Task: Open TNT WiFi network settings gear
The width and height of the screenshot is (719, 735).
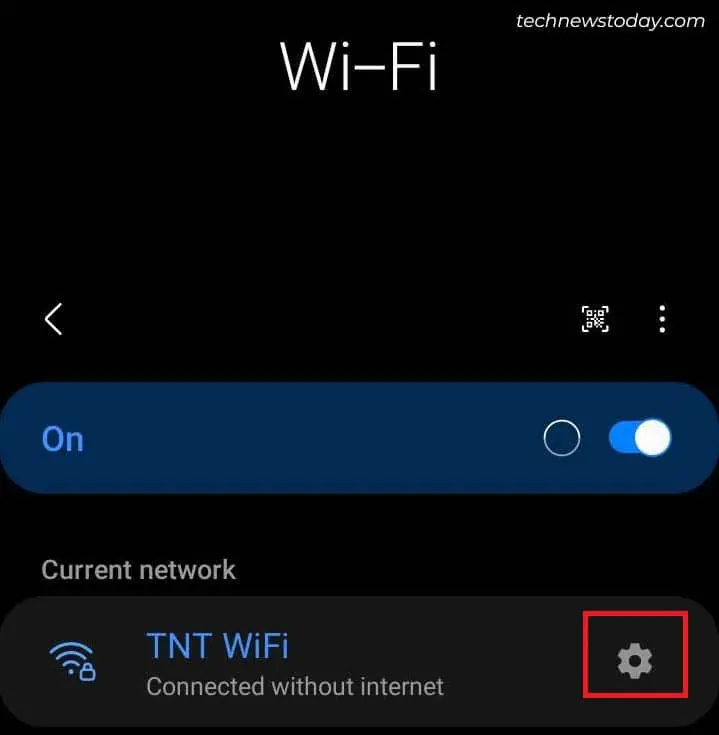Action: point(635,660)
